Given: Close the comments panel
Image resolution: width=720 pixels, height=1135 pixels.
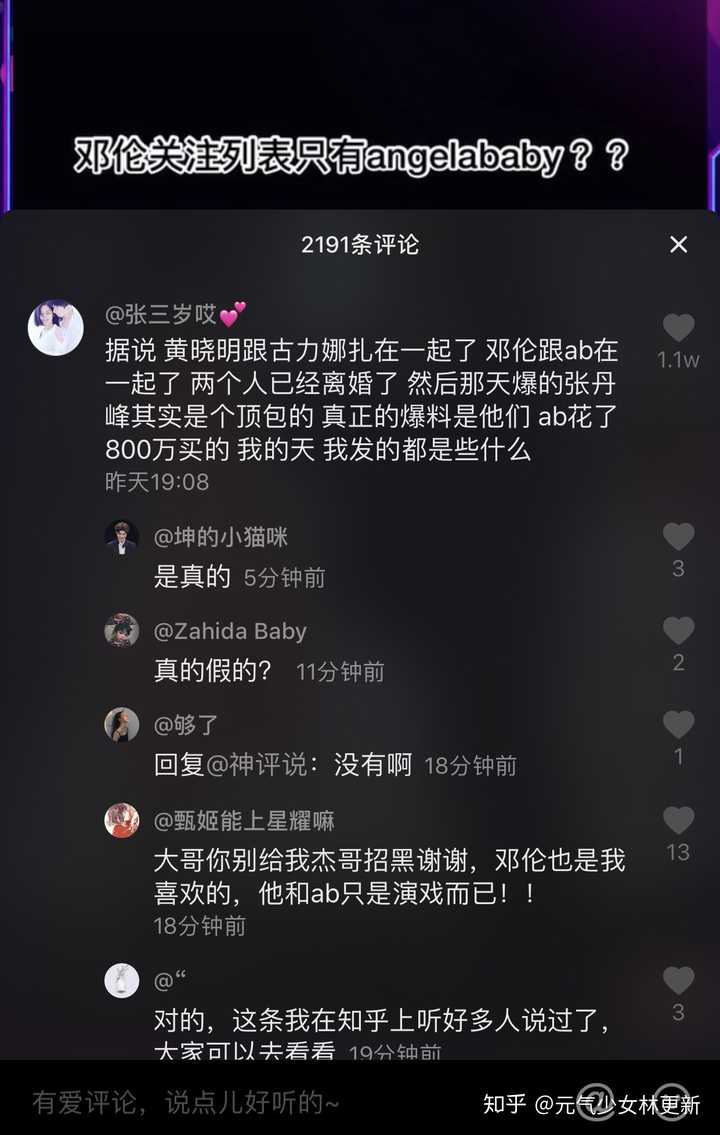Looking at the screenshot, I should click(678, 244).
